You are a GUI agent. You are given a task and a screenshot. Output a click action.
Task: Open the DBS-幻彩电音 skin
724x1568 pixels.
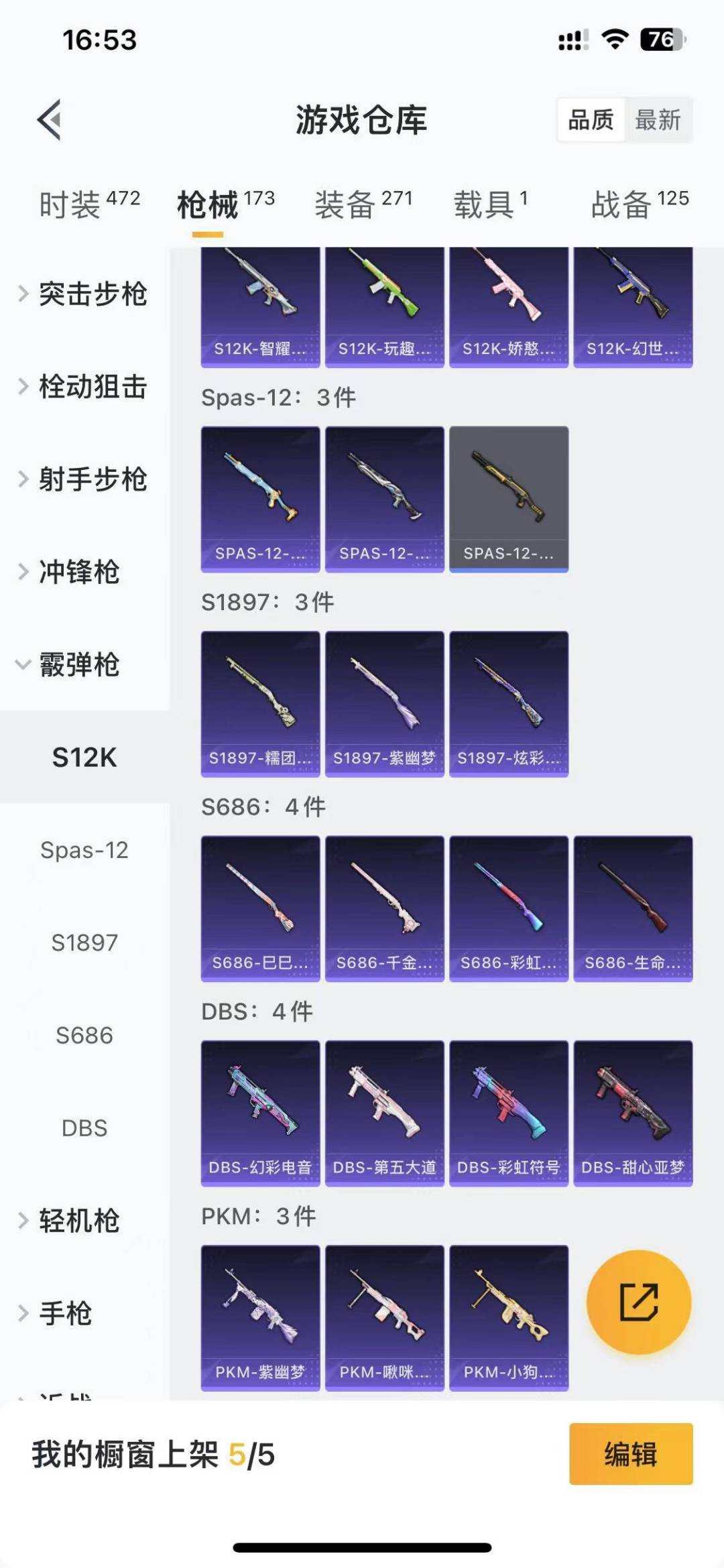pos(260,1105)
